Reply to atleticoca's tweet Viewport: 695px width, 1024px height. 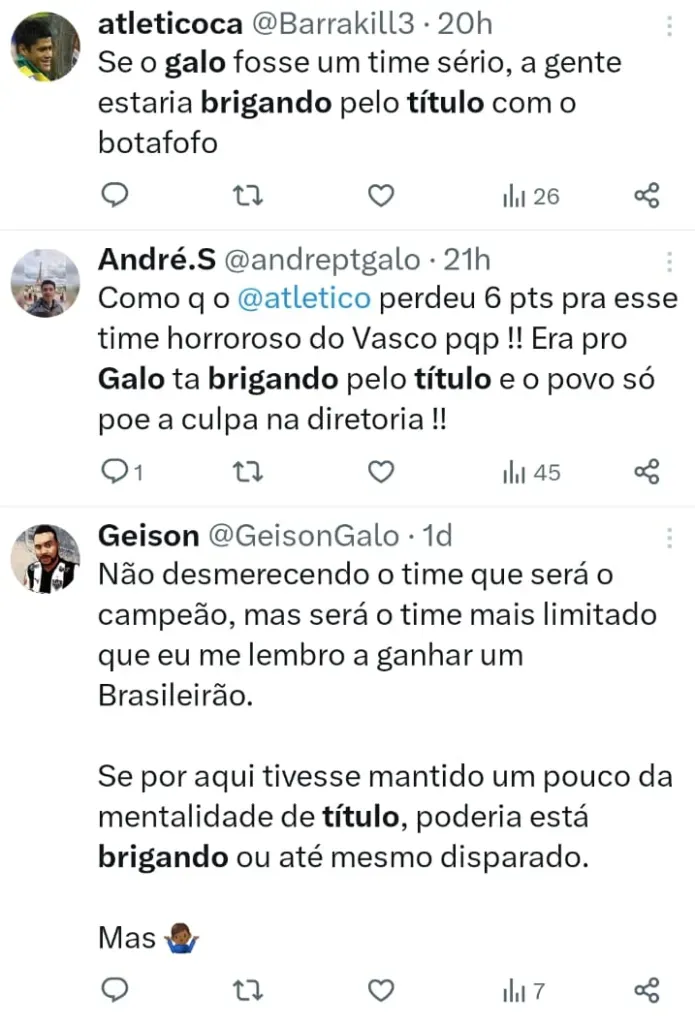(117, 196)
